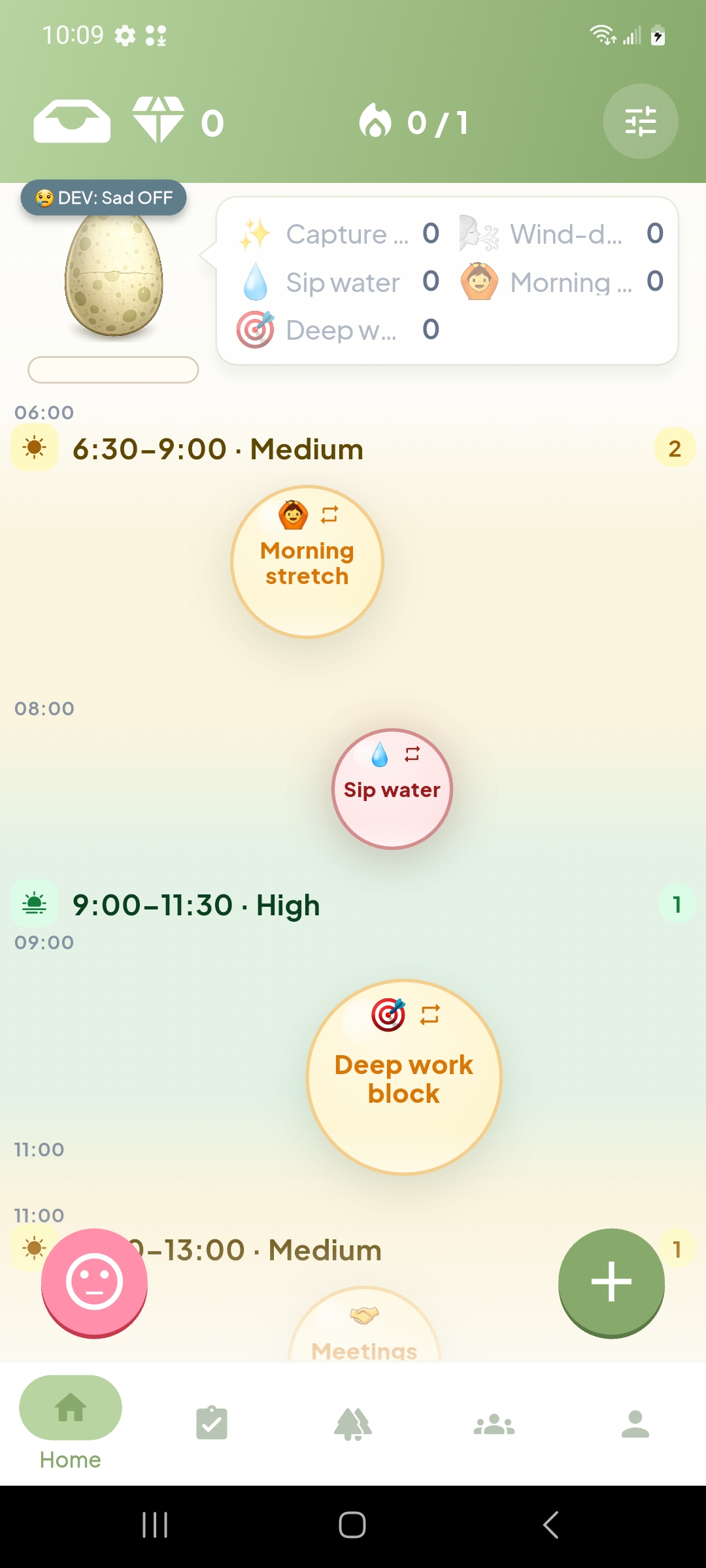Screen dimensions: 706x1568
Task: Open the Sip water bubble
Action: point(392,789)
